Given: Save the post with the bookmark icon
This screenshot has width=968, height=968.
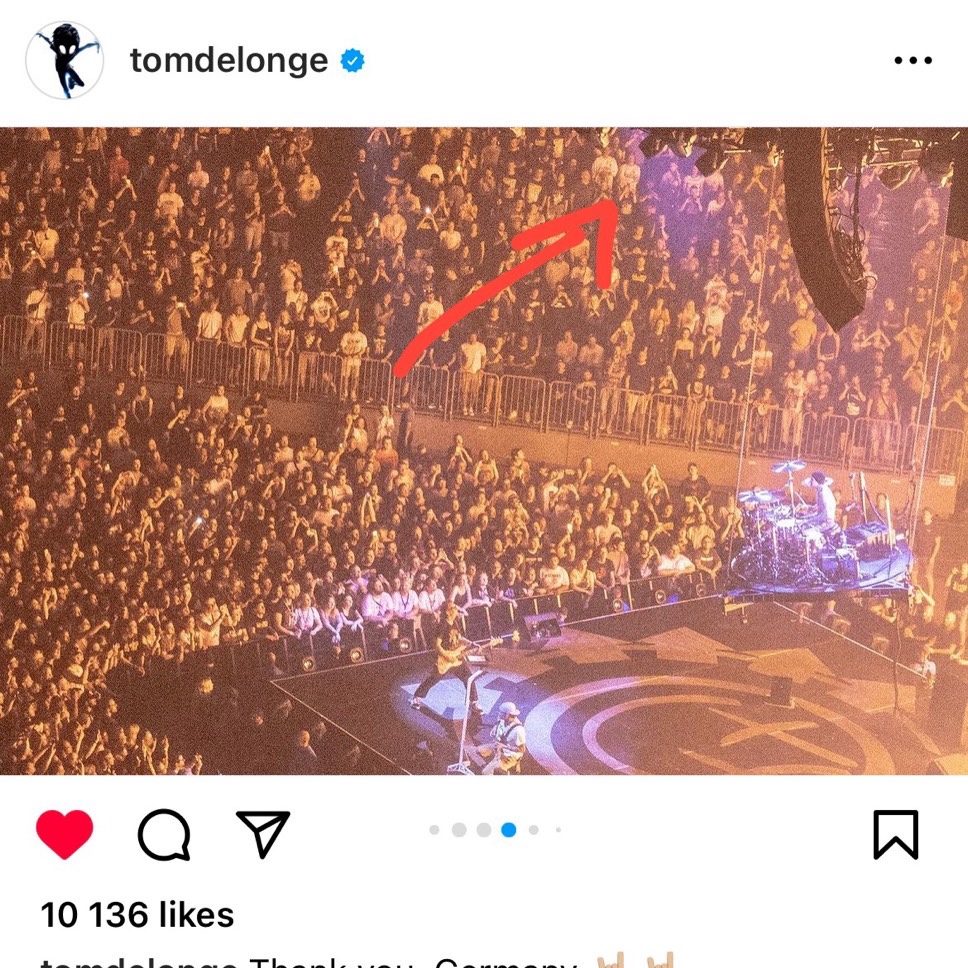Looking at the screenshot, I should pyautogui.click(x=895, y=834).
